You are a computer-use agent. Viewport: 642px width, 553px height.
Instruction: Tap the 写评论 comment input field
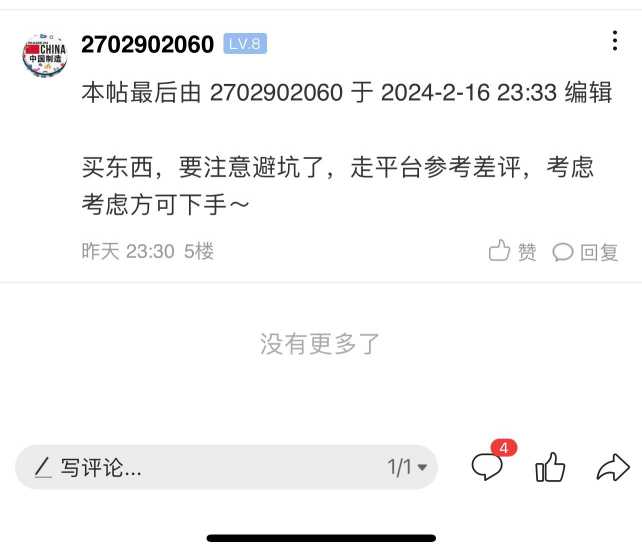pos(200,467)
